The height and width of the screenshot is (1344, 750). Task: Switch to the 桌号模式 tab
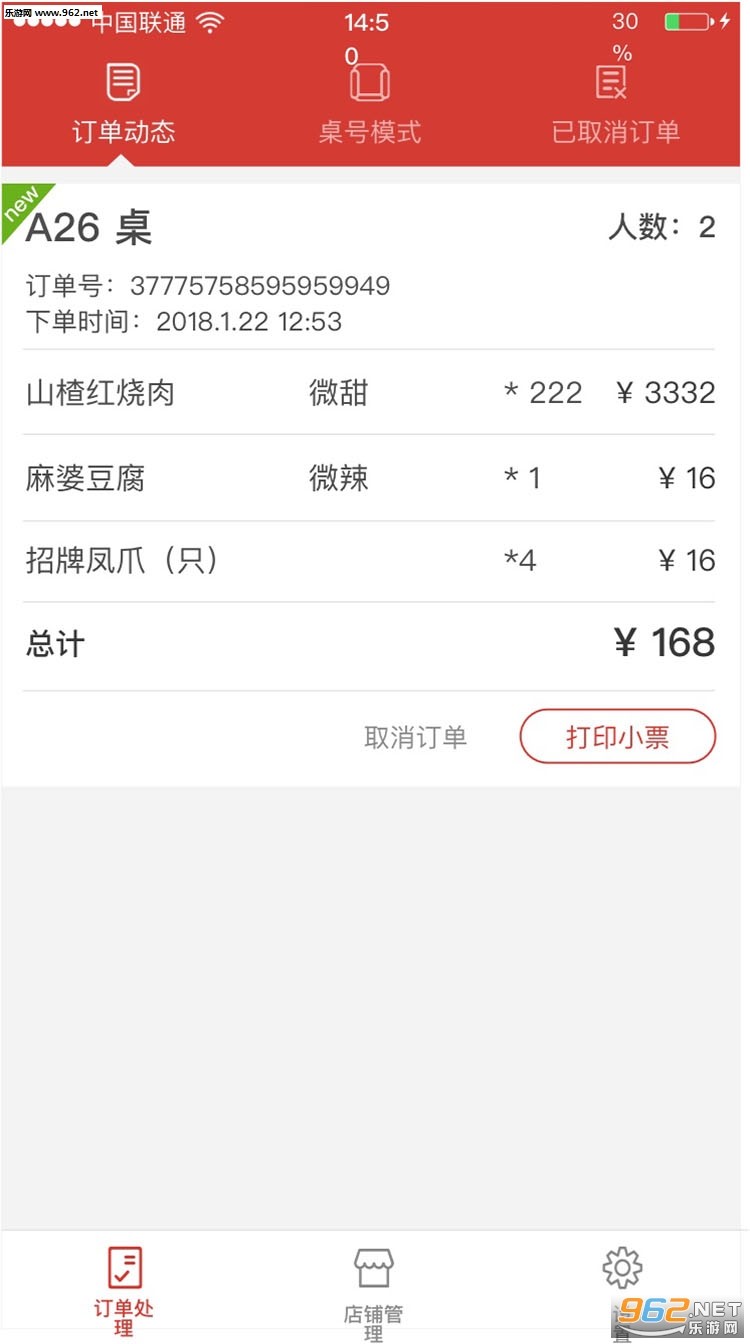coord(370,105)
